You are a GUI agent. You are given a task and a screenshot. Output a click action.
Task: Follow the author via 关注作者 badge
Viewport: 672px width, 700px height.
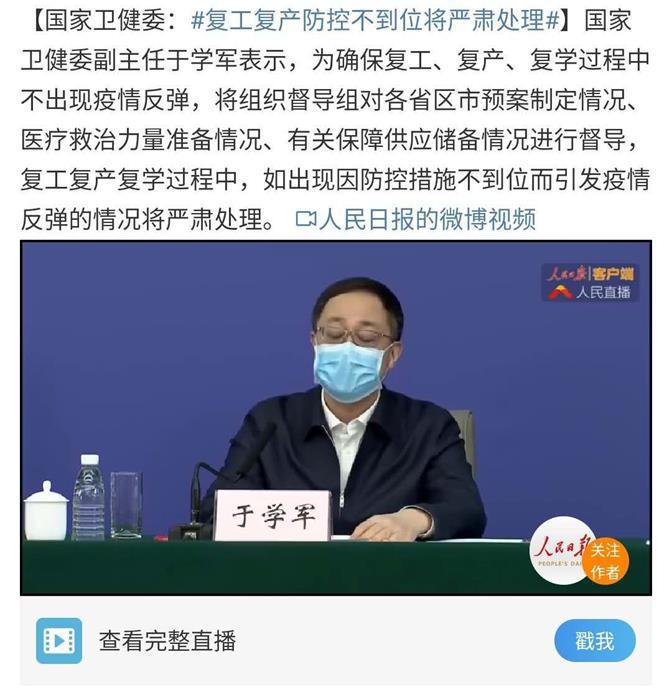(x=603, y=561)
